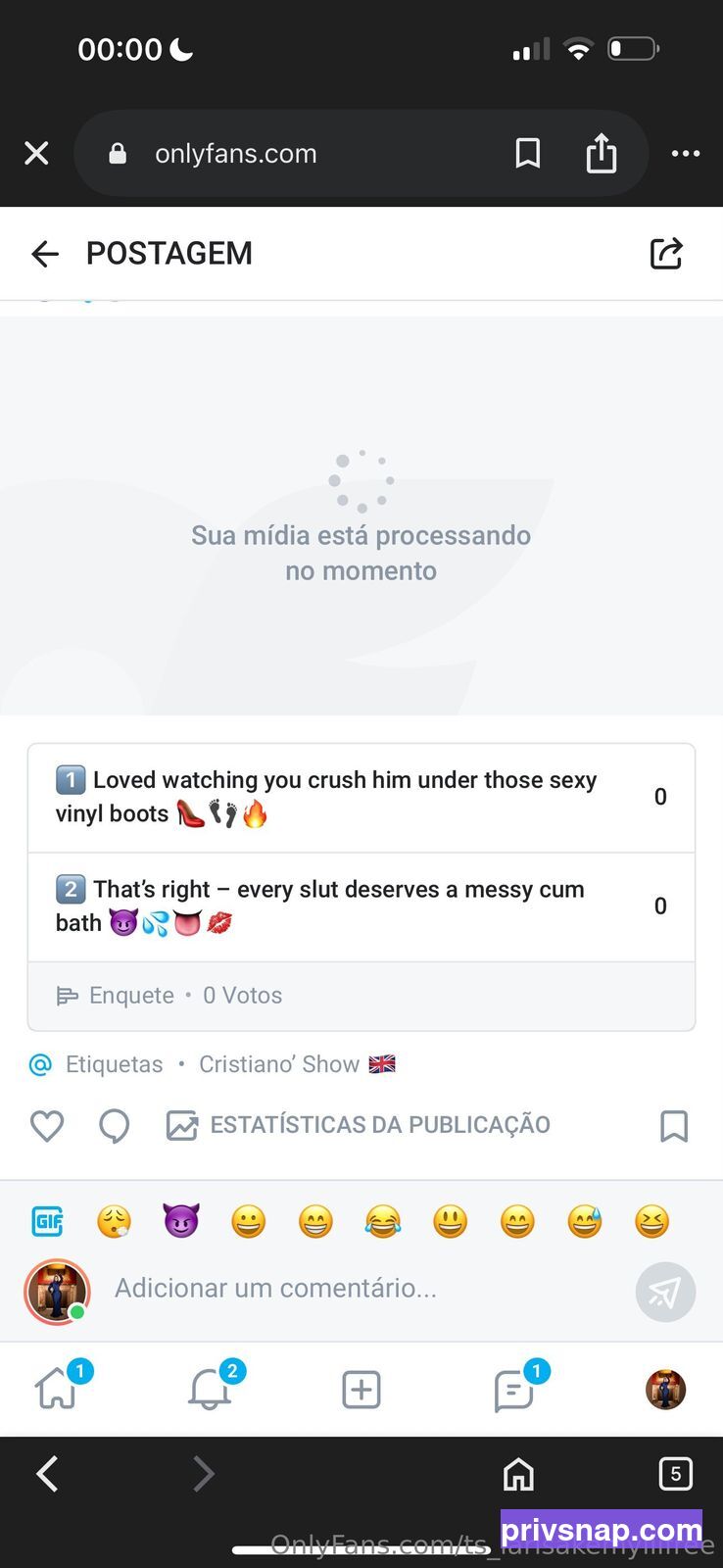723x1568 pixels.
Task: Send the comment with the paper plane
Action: click(x=665, y=1292)
